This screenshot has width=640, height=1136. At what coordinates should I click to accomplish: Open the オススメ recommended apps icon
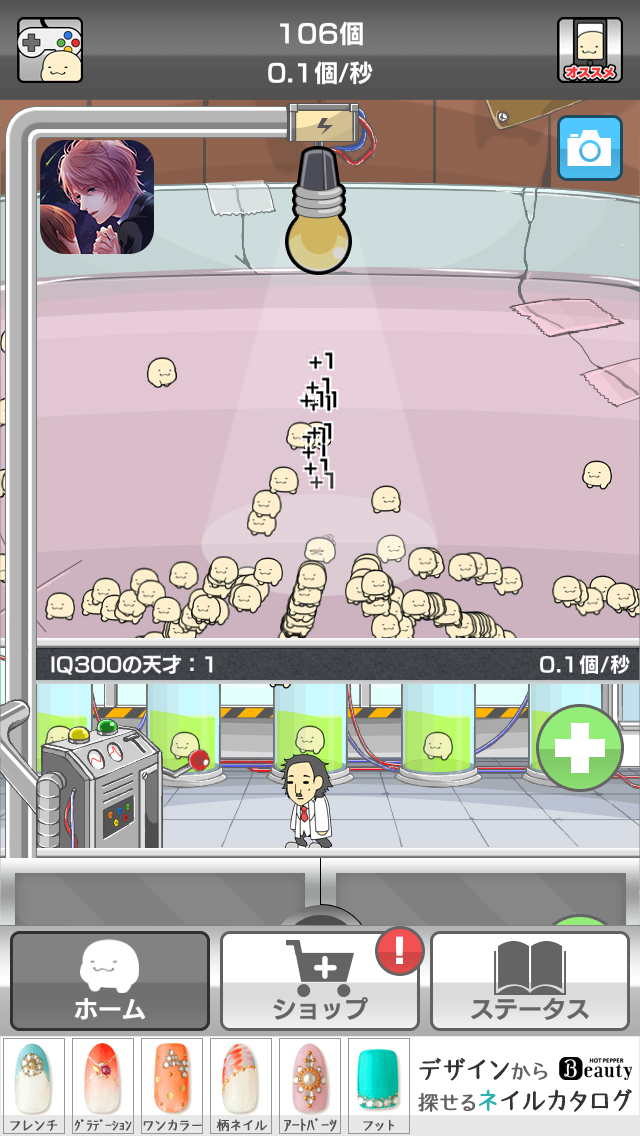pos(590,50)
